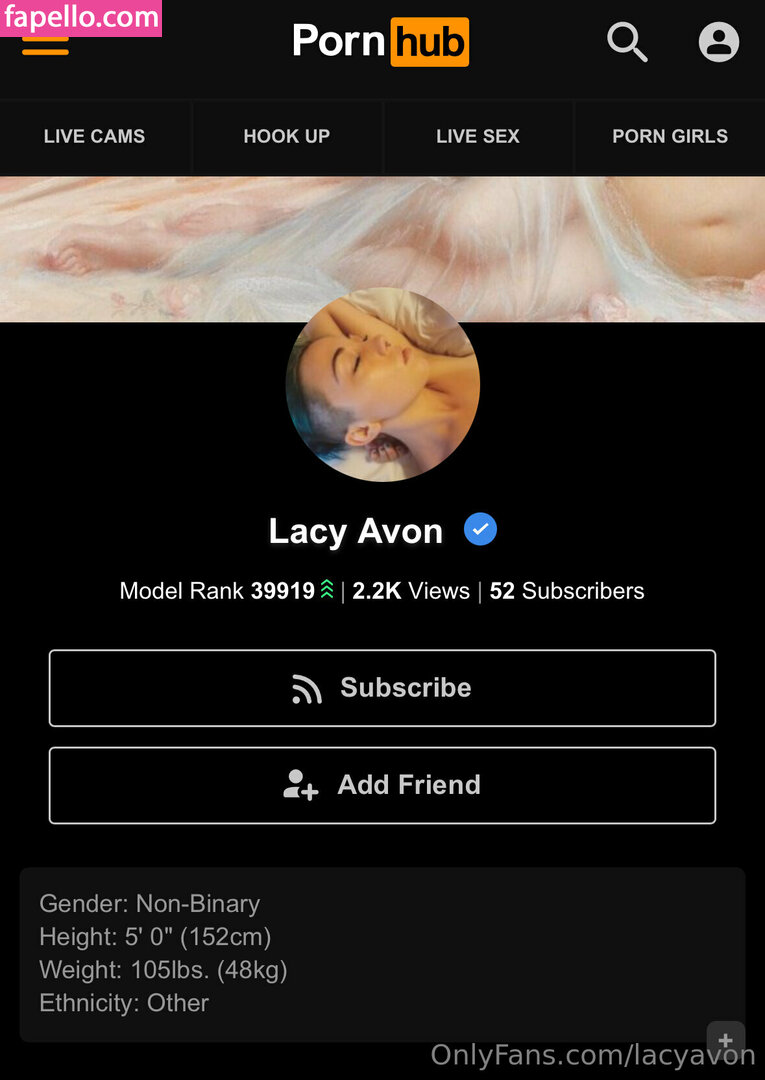The image size is (765, 1080).
Task: Tap the Subscribe button
Action: (382, 688)
